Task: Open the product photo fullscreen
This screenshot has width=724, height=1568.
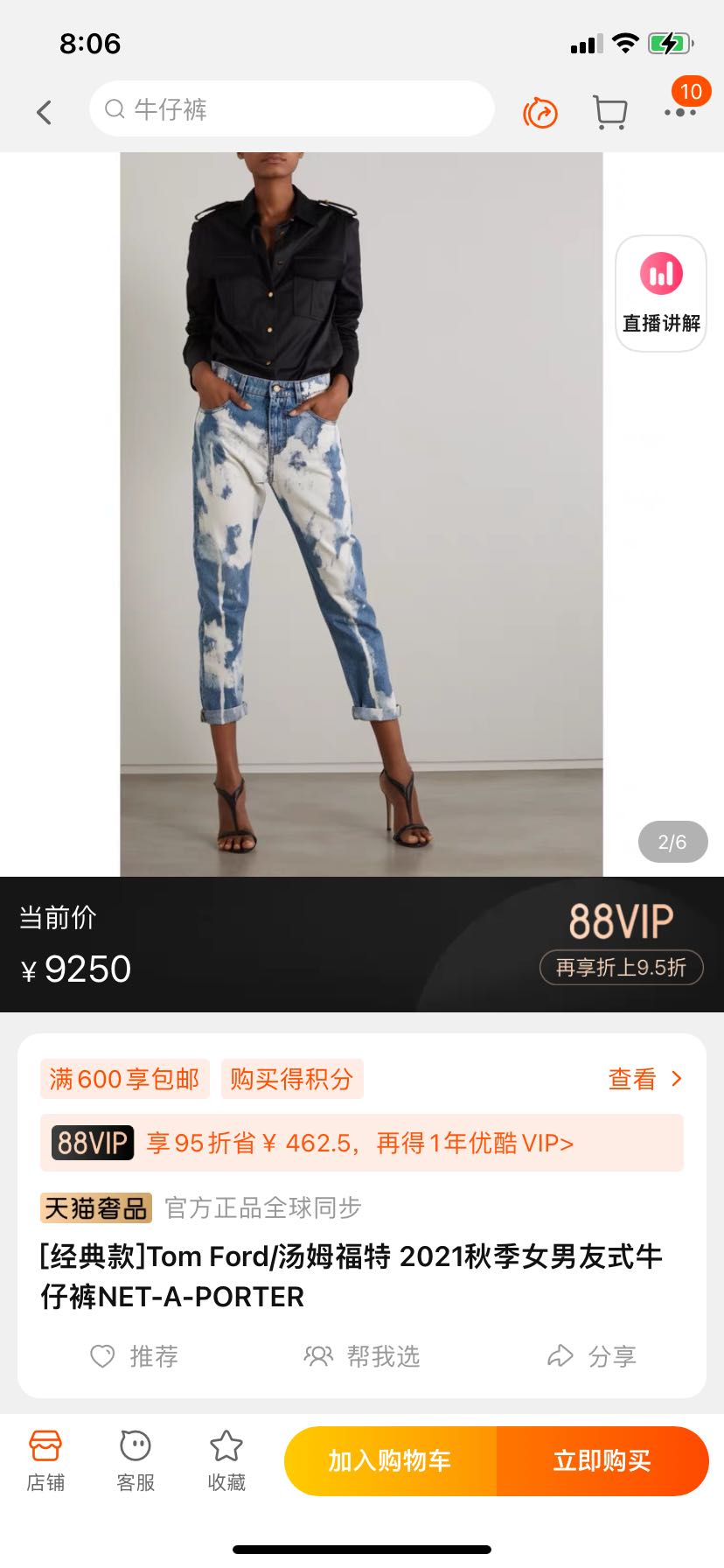Action: 361,514
